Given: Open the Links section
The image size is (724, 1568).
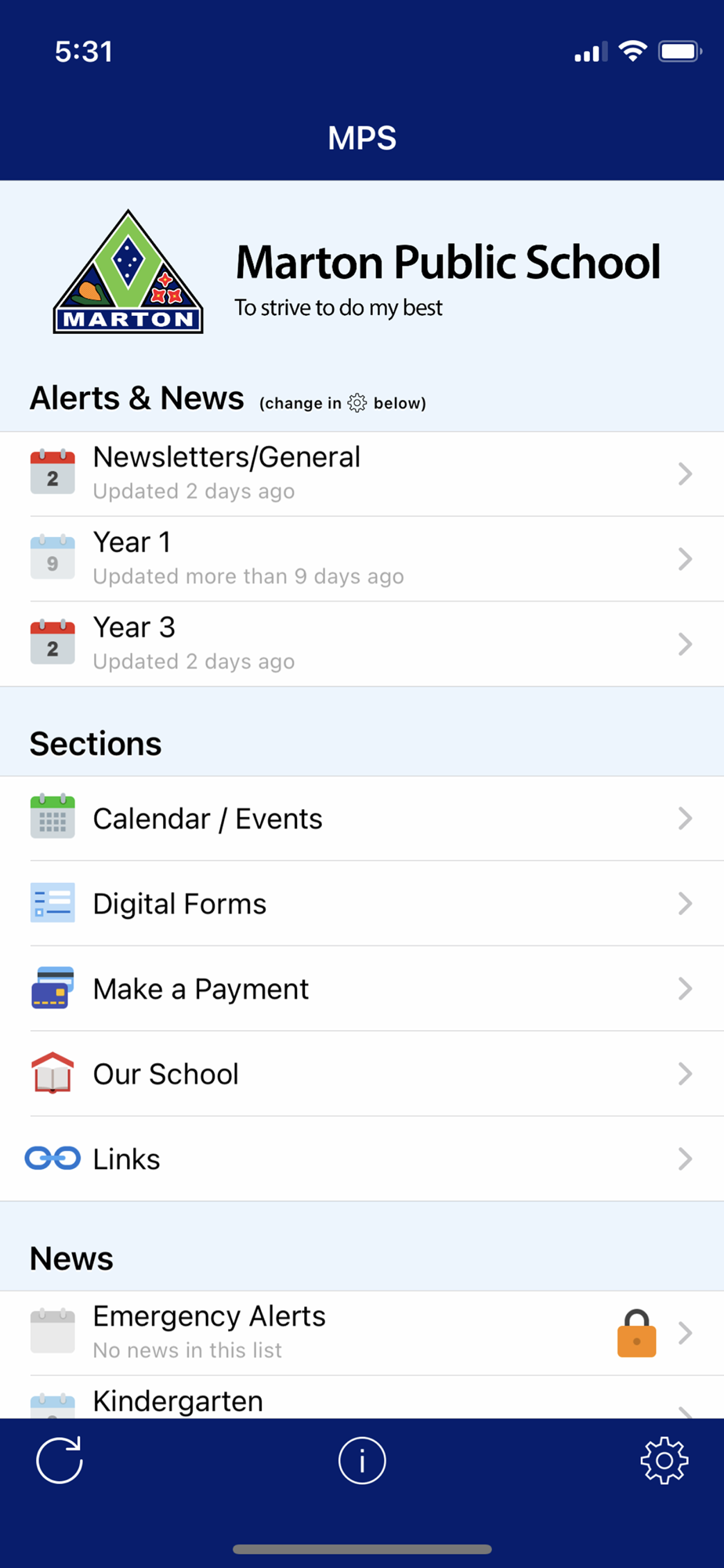Looking at the screenshot, I should (x=362, y=1159).
